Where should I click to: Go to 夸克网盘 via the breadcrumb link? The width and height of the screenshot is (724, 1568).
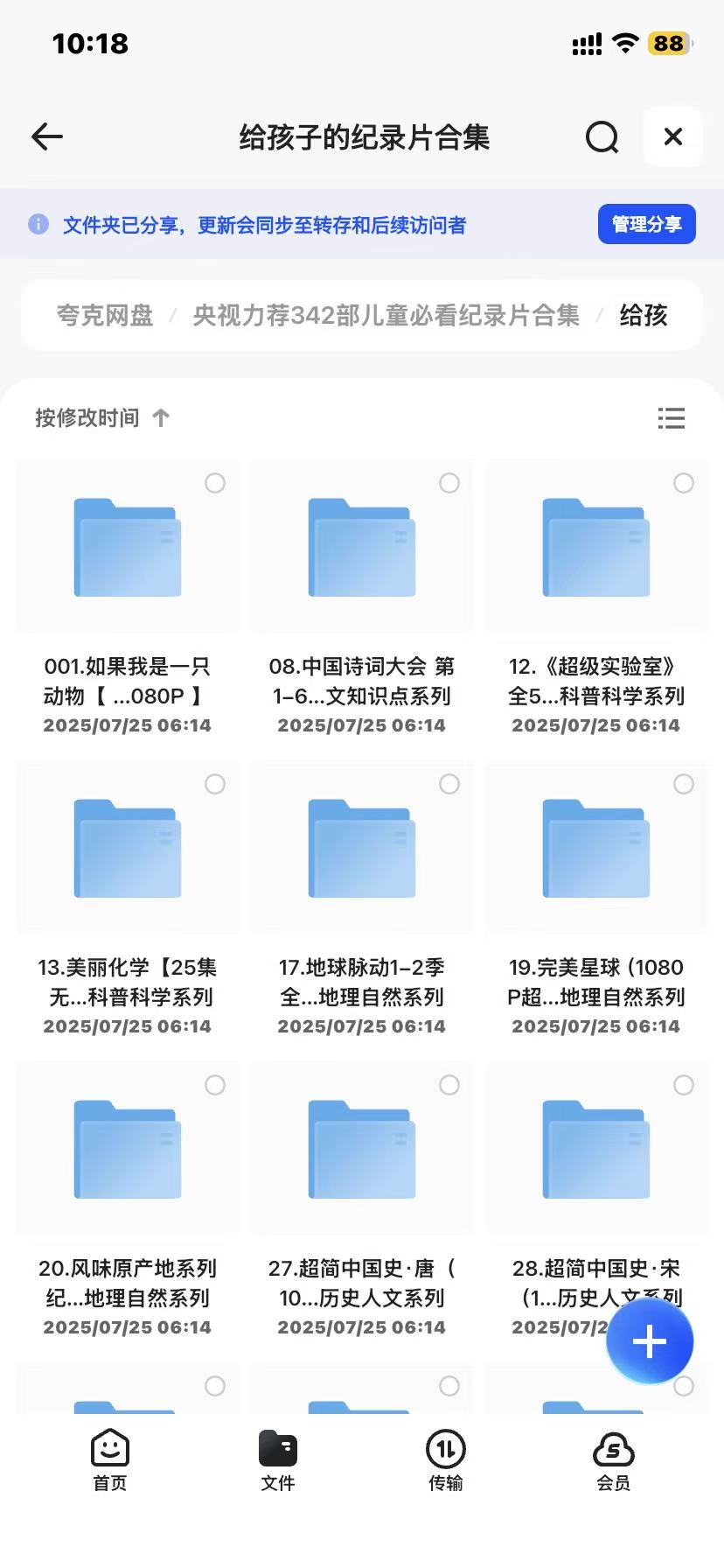(102, 315)
